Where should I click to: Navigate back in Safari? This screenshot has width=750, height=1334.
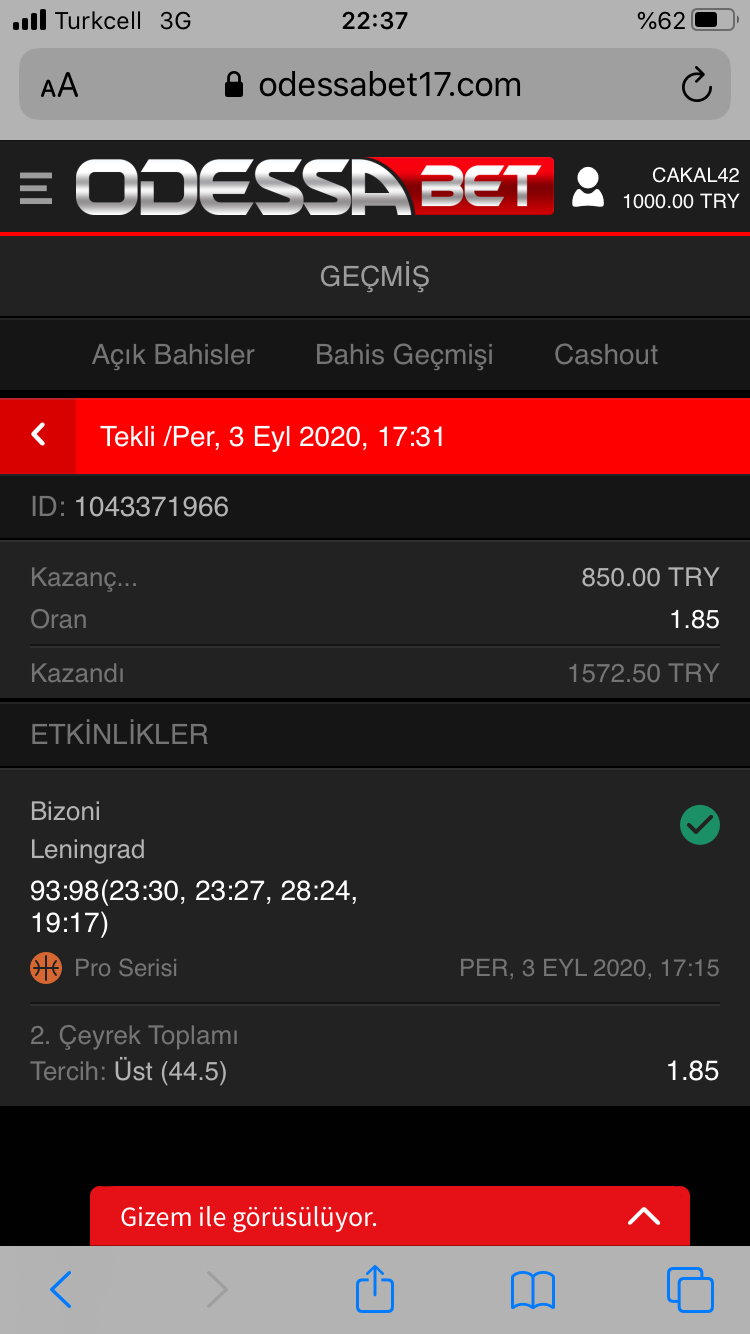click(61, 1290)
